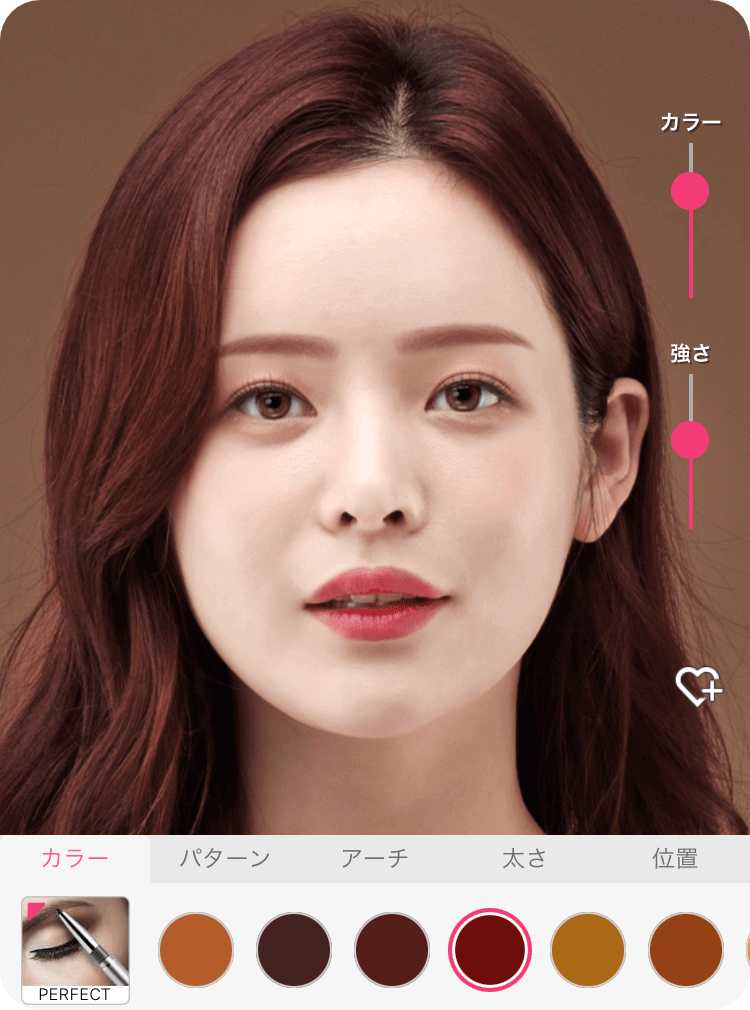Go to the 位置 tab

pos(675,859)
